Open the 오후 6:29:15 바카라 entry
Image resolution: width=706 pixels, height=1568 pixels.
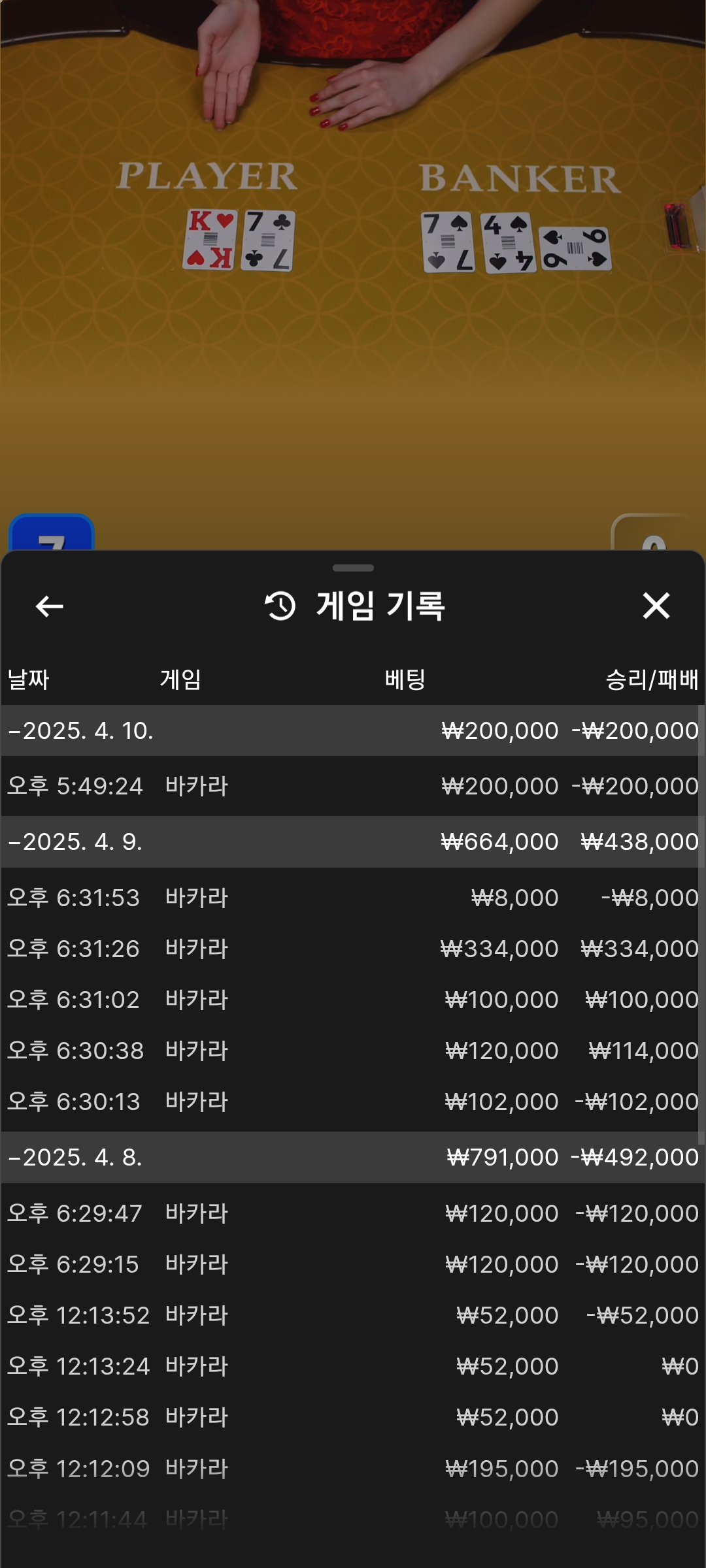click(x=353, y=1264)
